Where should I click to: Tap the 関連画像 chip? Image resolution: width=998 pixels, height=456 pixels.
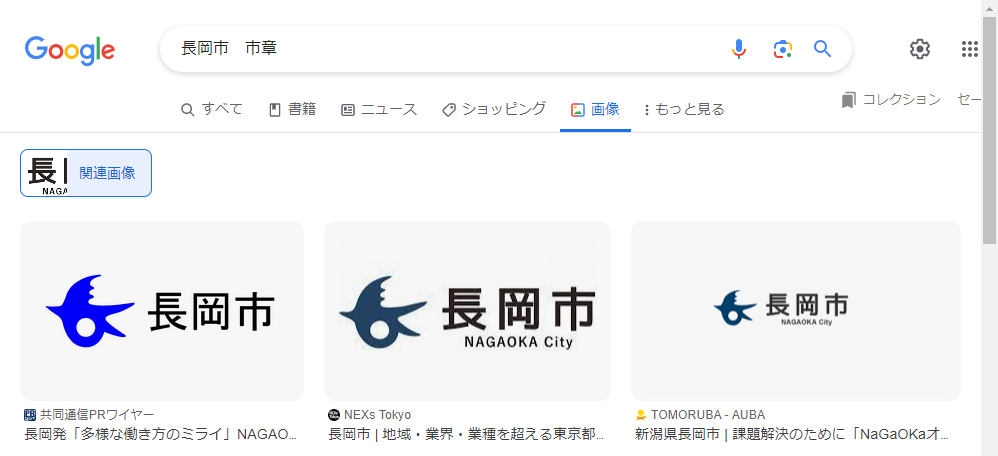86,173
